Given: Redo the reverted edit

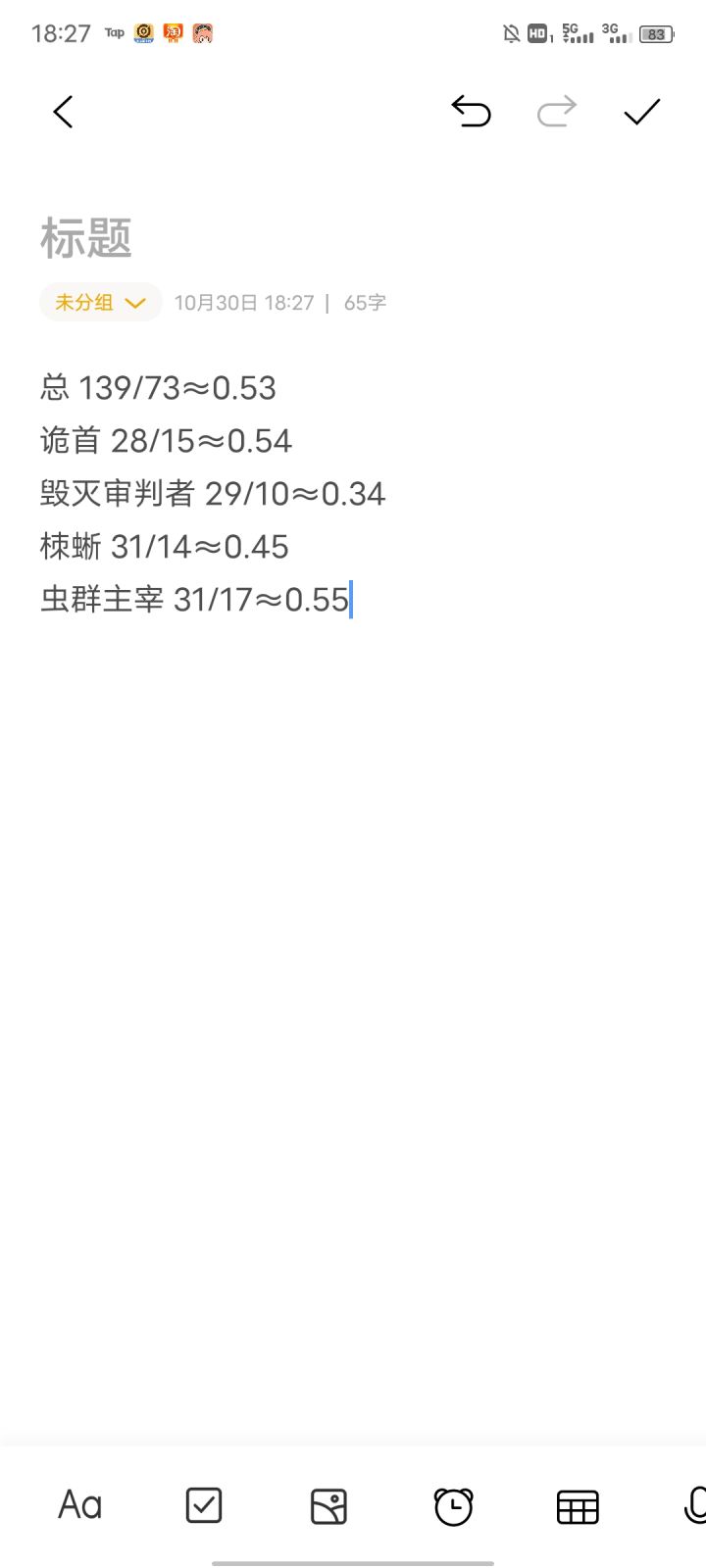Looking at the screenshot, I should click(x=557, y=112).
